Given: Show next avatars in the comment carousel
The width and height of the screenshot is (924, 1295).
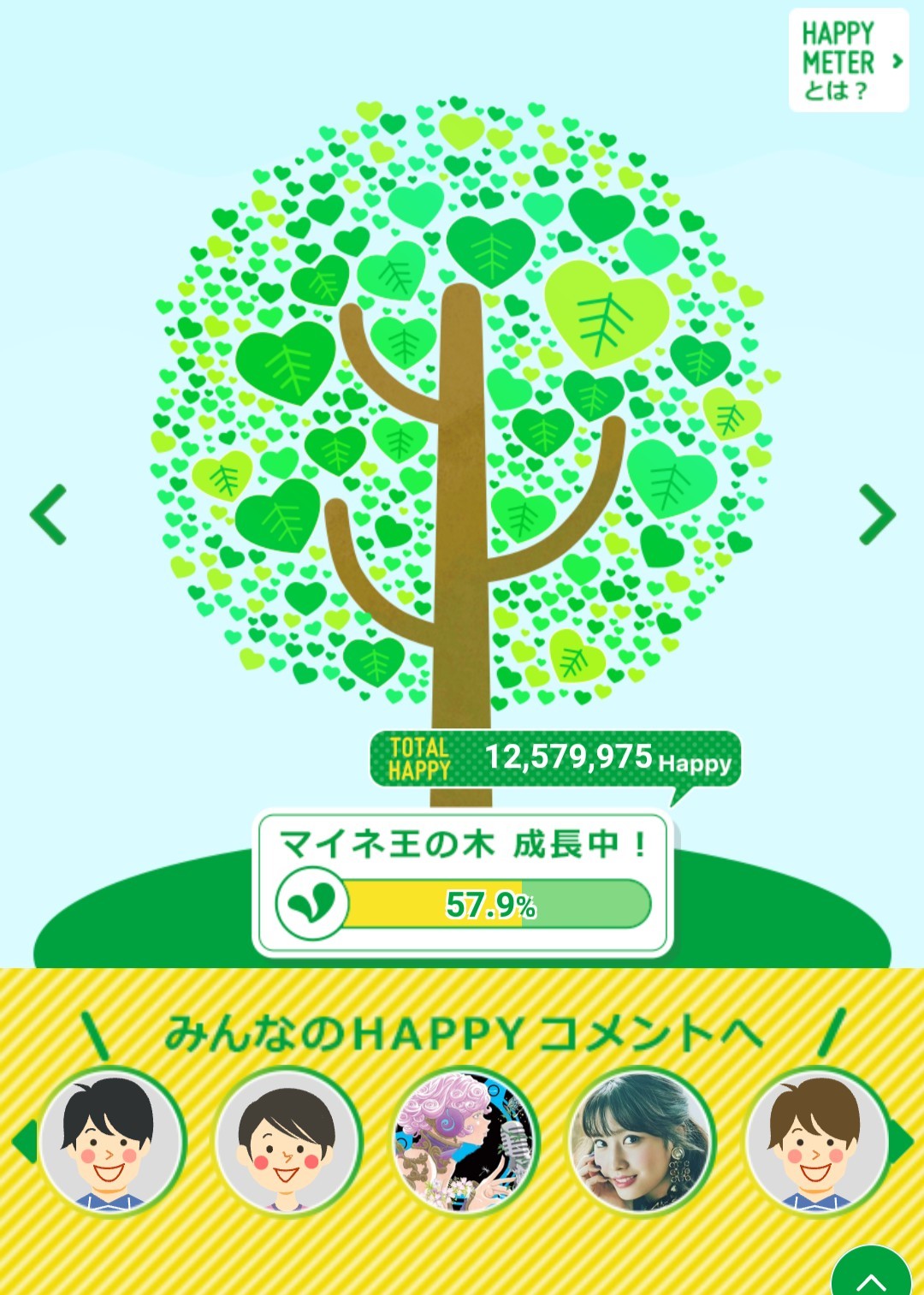Looking at the screenshot, I should [903, 1142].
